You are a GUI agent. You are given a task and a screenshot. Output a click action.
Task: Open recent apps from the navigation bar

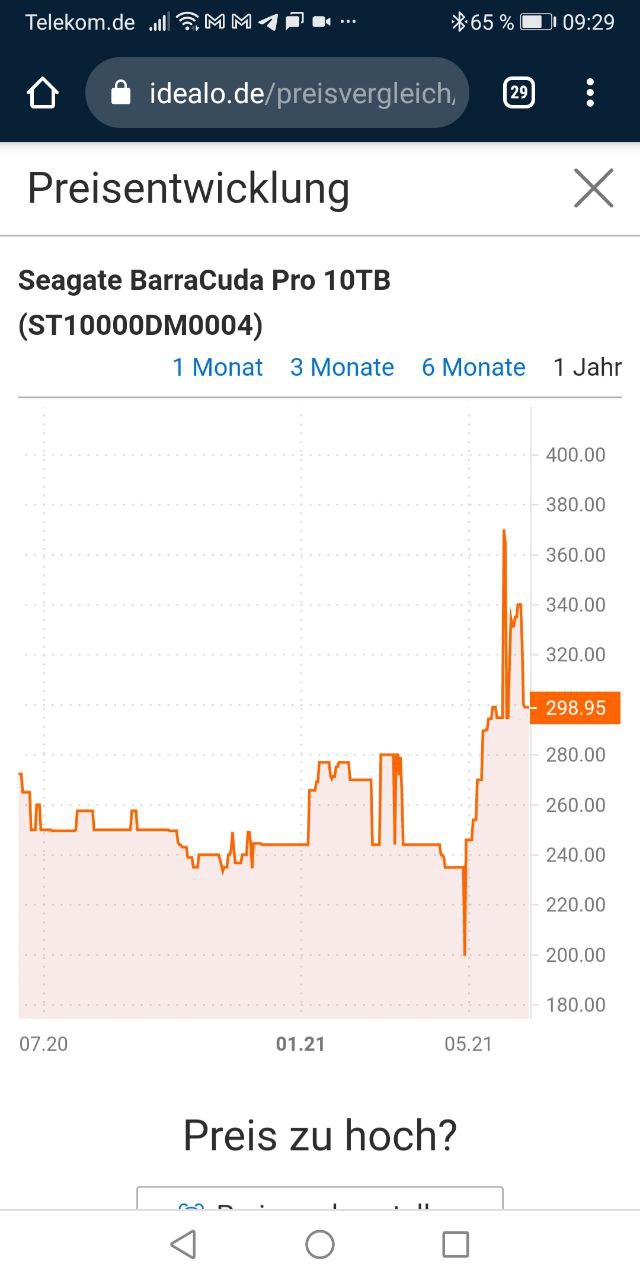point(455,1244)
